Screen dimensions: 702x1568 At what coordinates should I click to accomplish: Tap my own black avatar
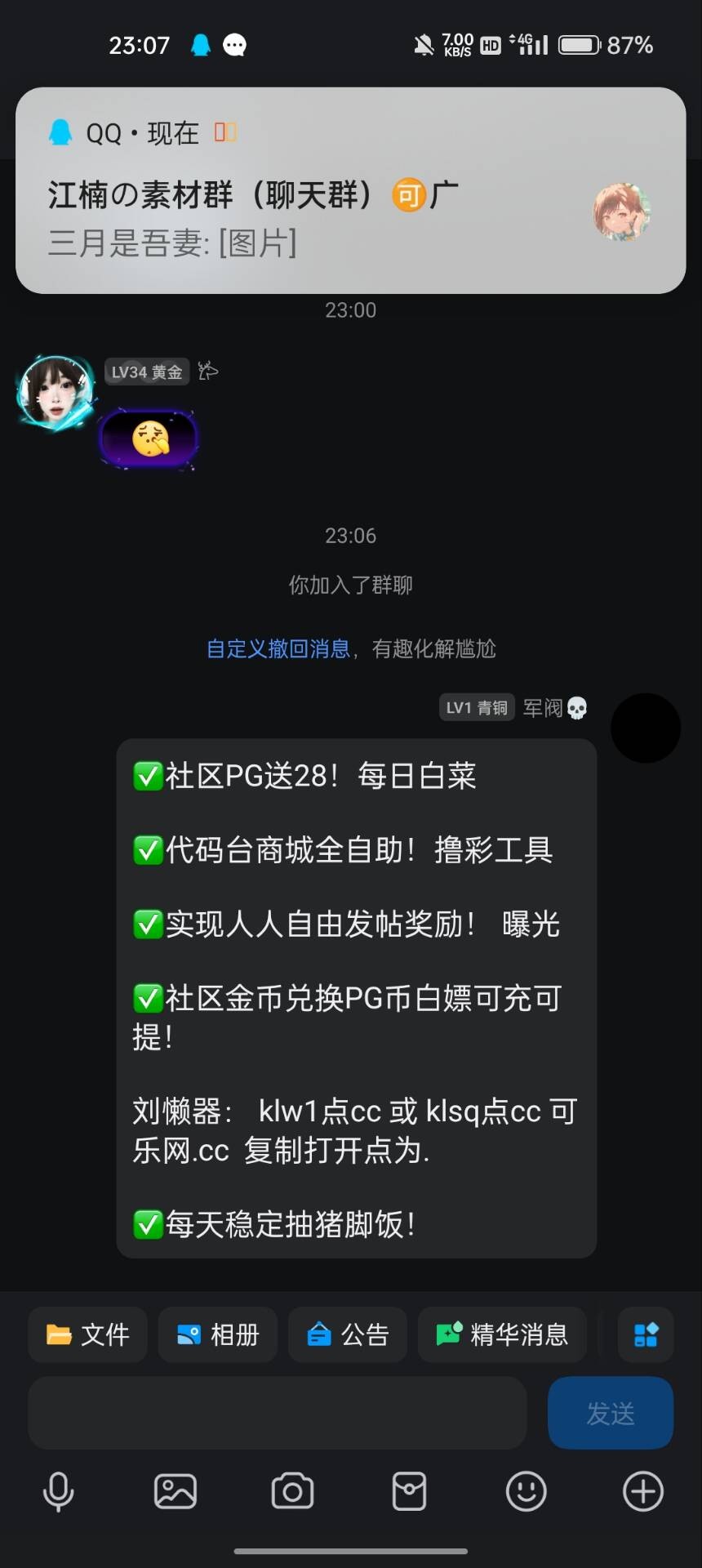[x=645, y=728]
